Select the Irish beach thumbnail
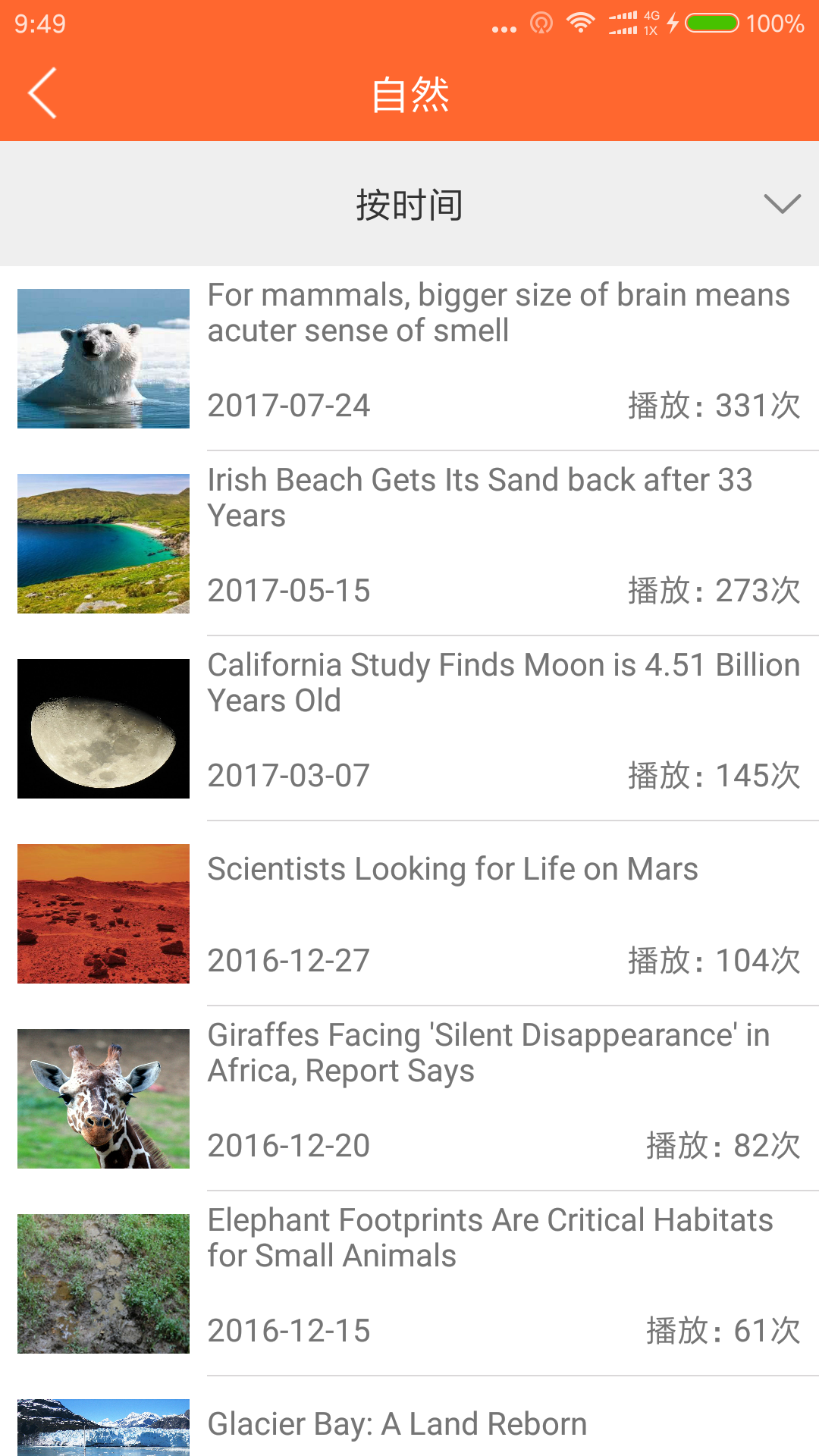 (x=103, y=543)
